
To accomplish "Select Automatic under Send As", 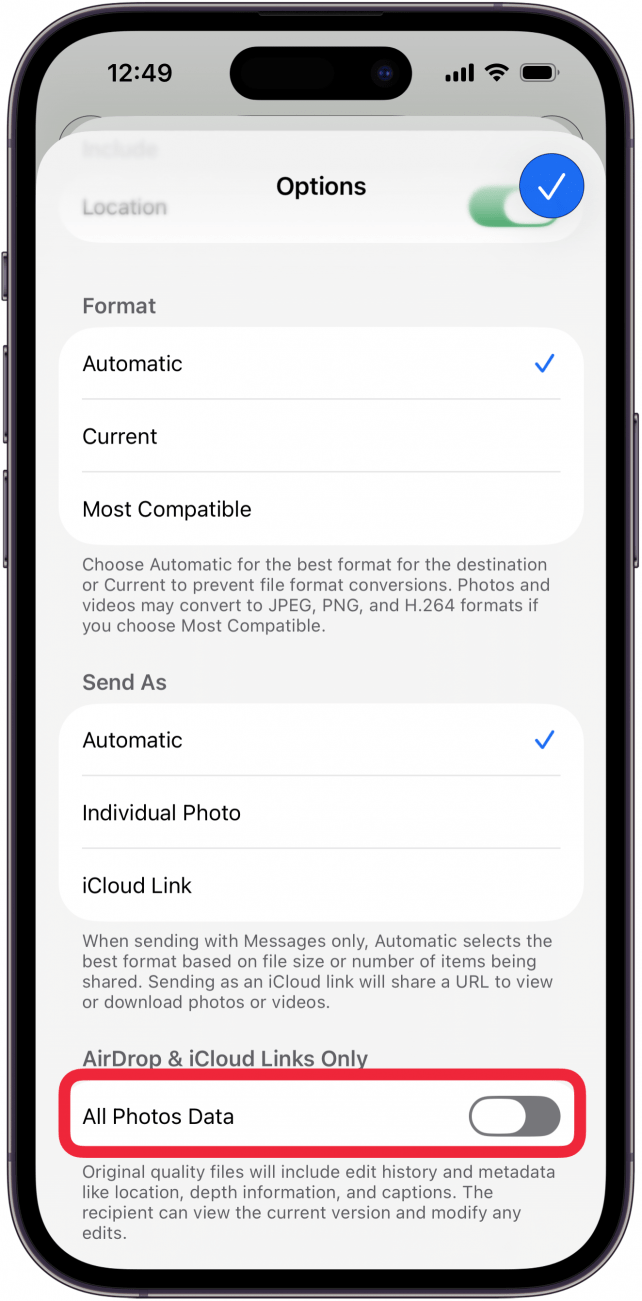I will tap(320, 741).
